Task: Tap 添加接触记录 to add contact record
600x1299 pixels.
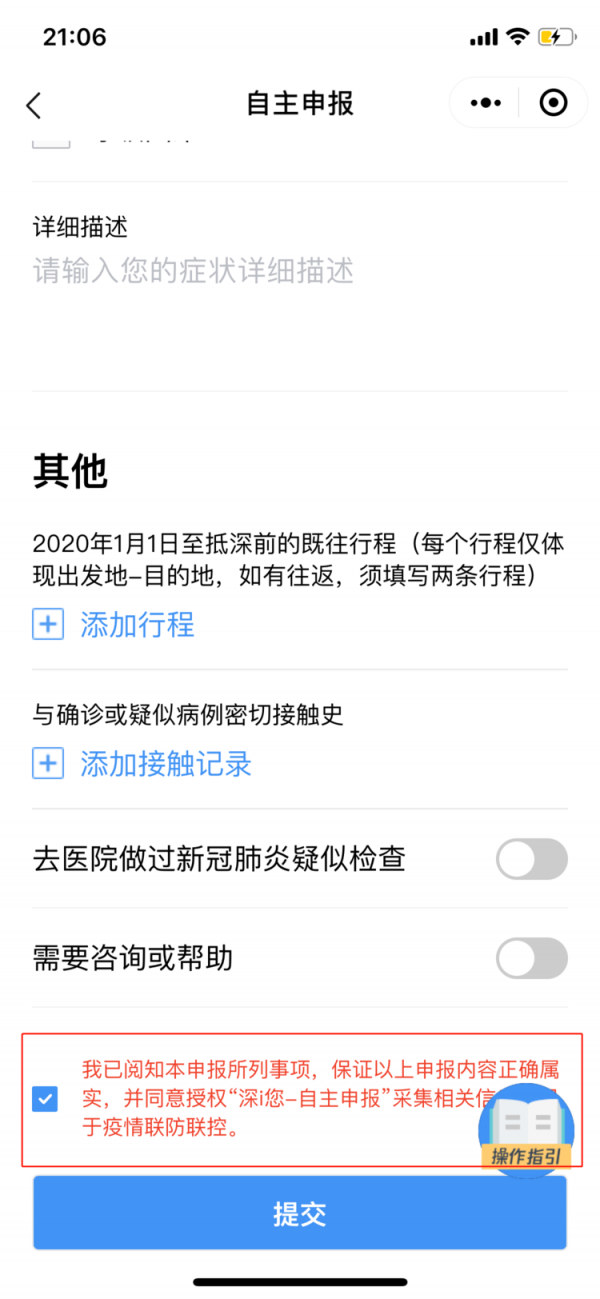Action: coord(143,765)
